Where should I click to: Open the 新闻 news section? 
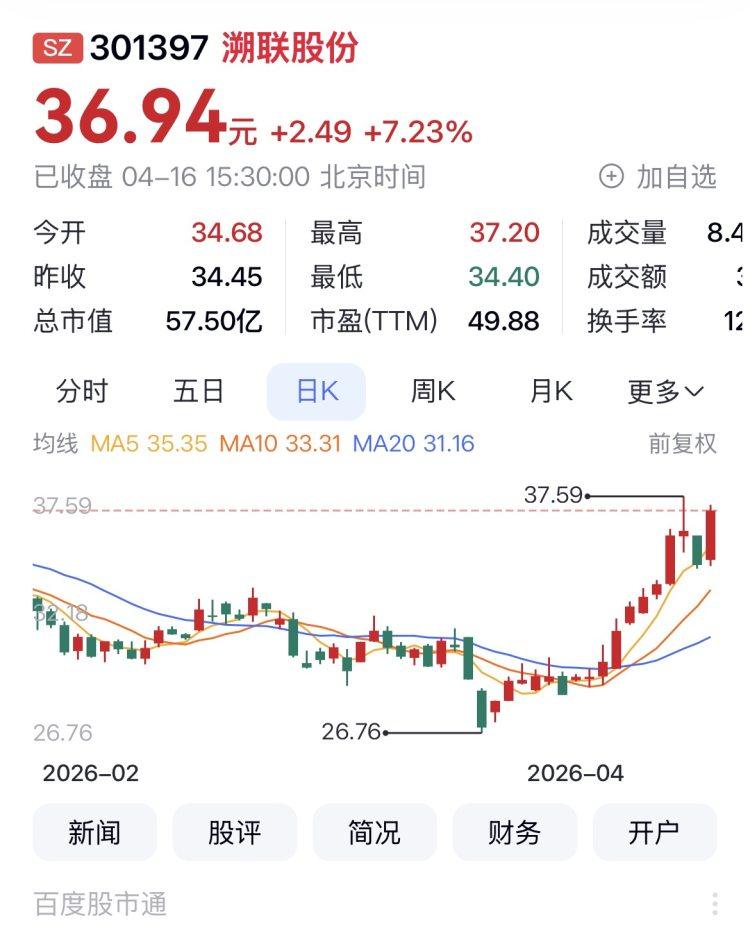(x=95, y=832)
